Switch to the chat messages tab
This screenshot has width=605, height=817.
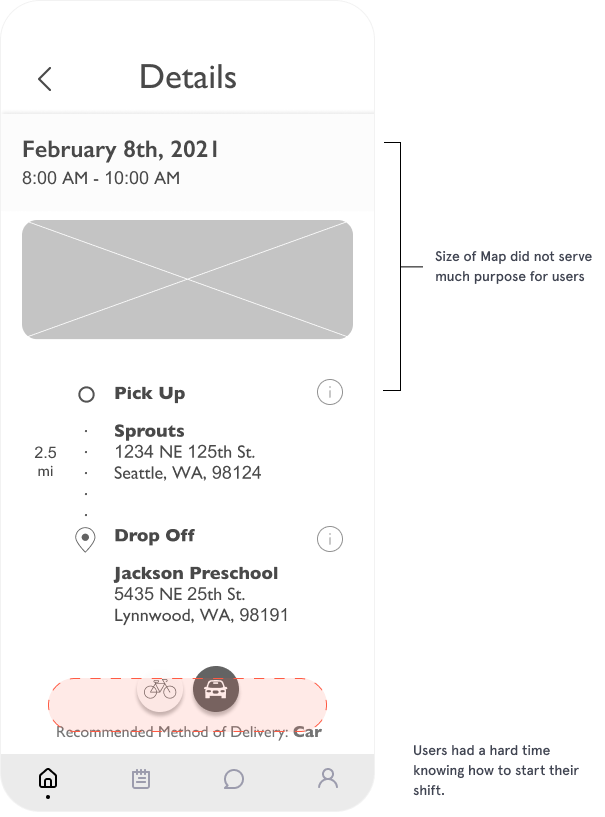(x=234, y=778)
